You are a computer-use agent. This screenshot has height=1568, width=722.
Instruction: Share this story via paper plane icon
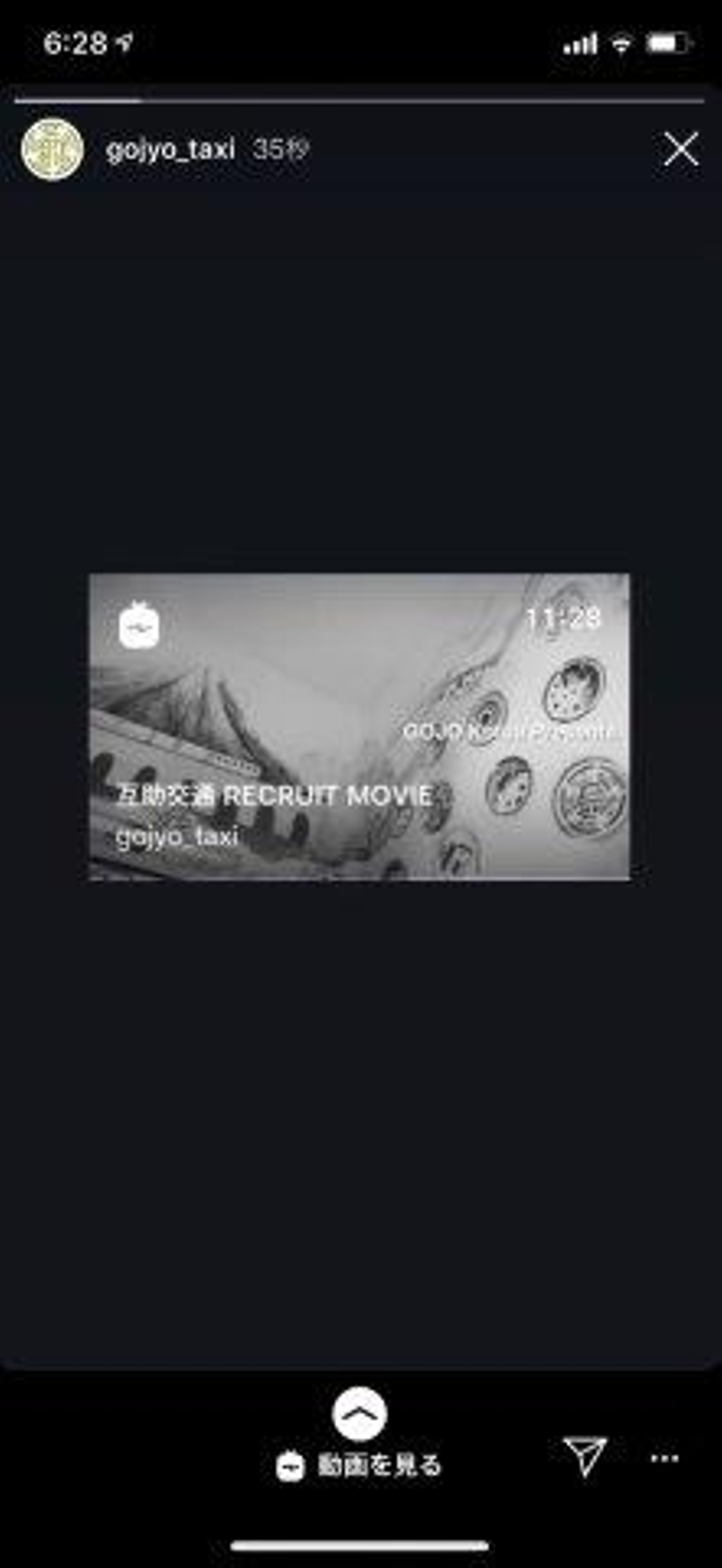point(584,1457)
